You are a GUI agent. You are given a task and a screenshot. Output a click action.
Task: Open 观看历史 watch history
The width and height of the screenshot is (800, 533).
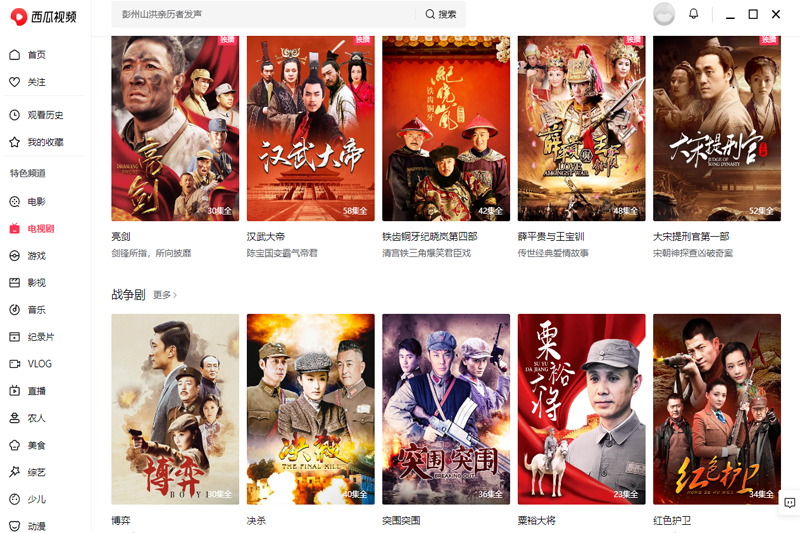point(44,115)
